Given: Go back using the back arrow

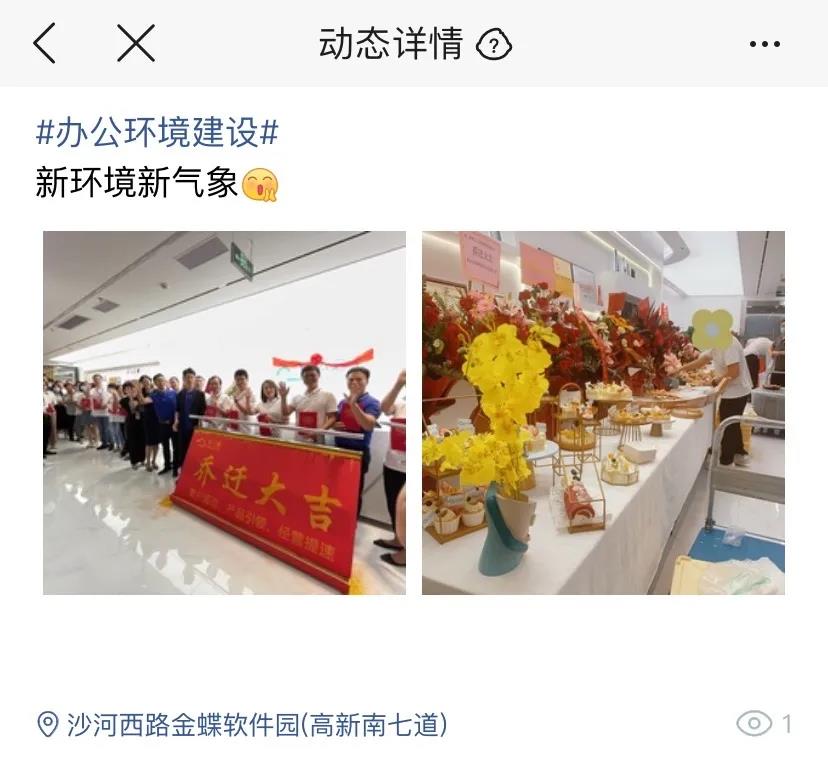Looking at the screenshot, I should [44, 44].
